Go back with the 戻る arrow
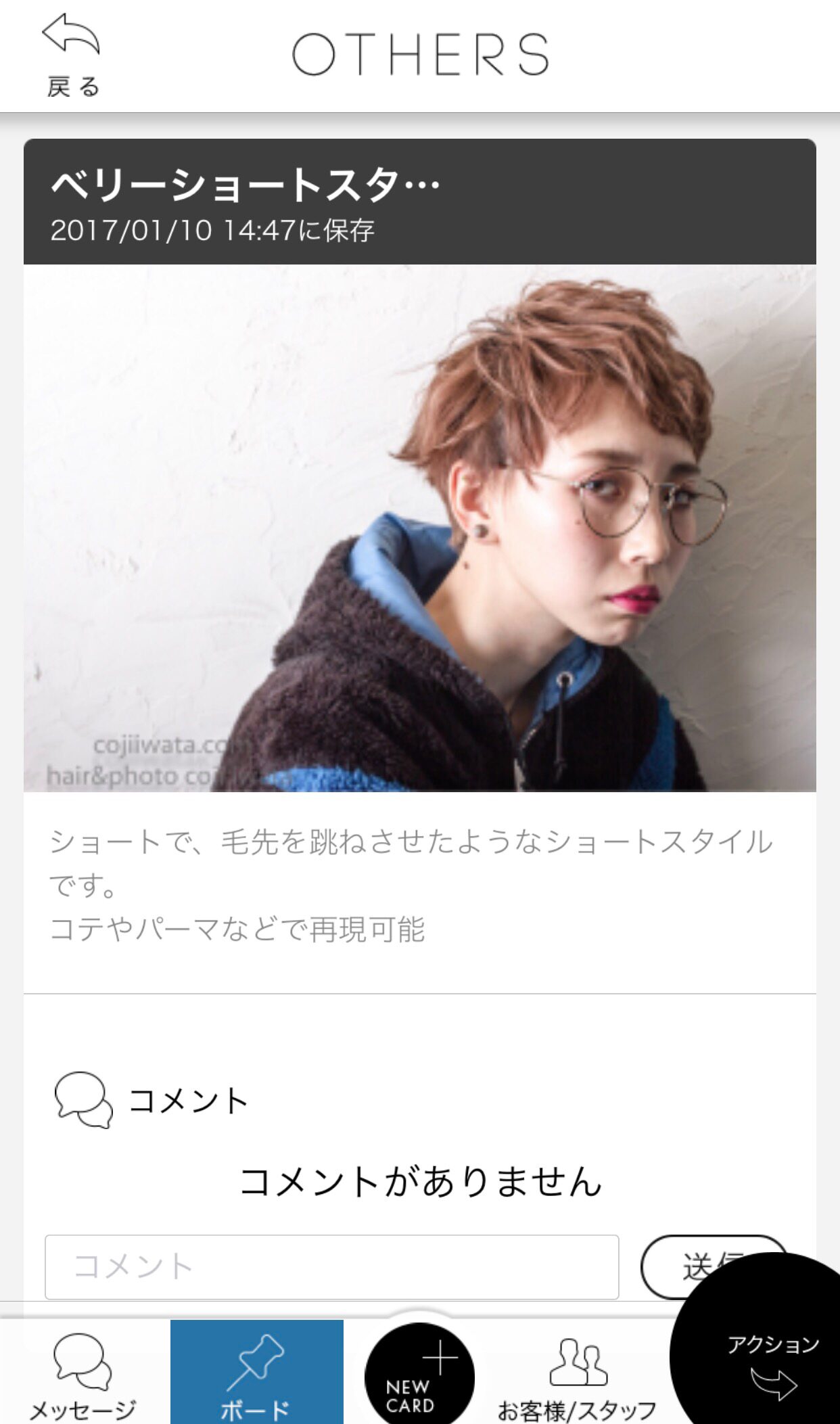The image size is (840, 1424). (x=72, y=55)
